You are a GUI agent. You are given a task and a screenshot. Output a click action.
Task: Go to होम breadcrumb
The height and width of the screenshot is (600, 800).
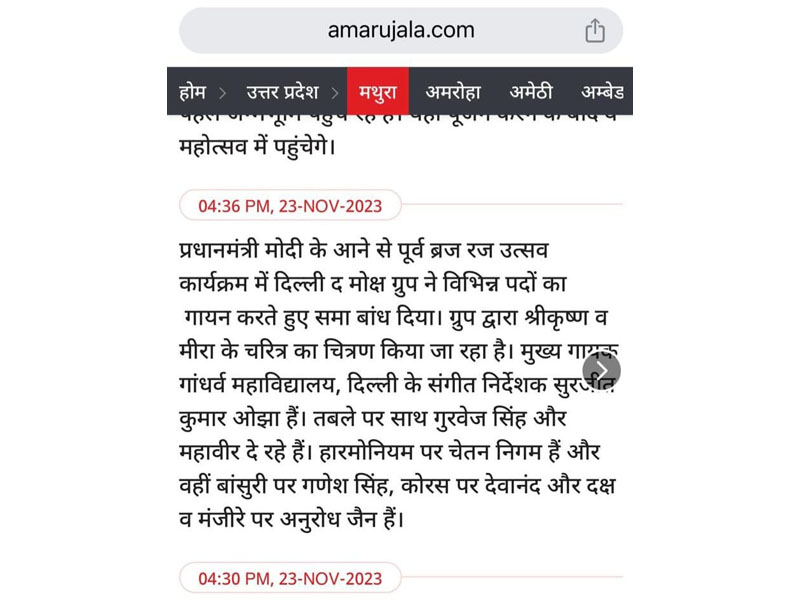192,92
